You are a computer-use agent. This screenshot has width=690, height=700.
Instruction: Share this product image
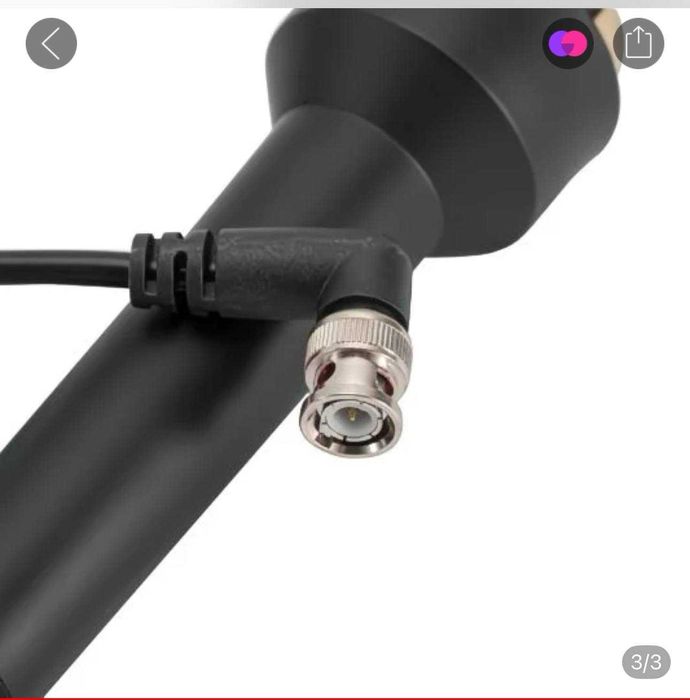[x=638, y=44]
